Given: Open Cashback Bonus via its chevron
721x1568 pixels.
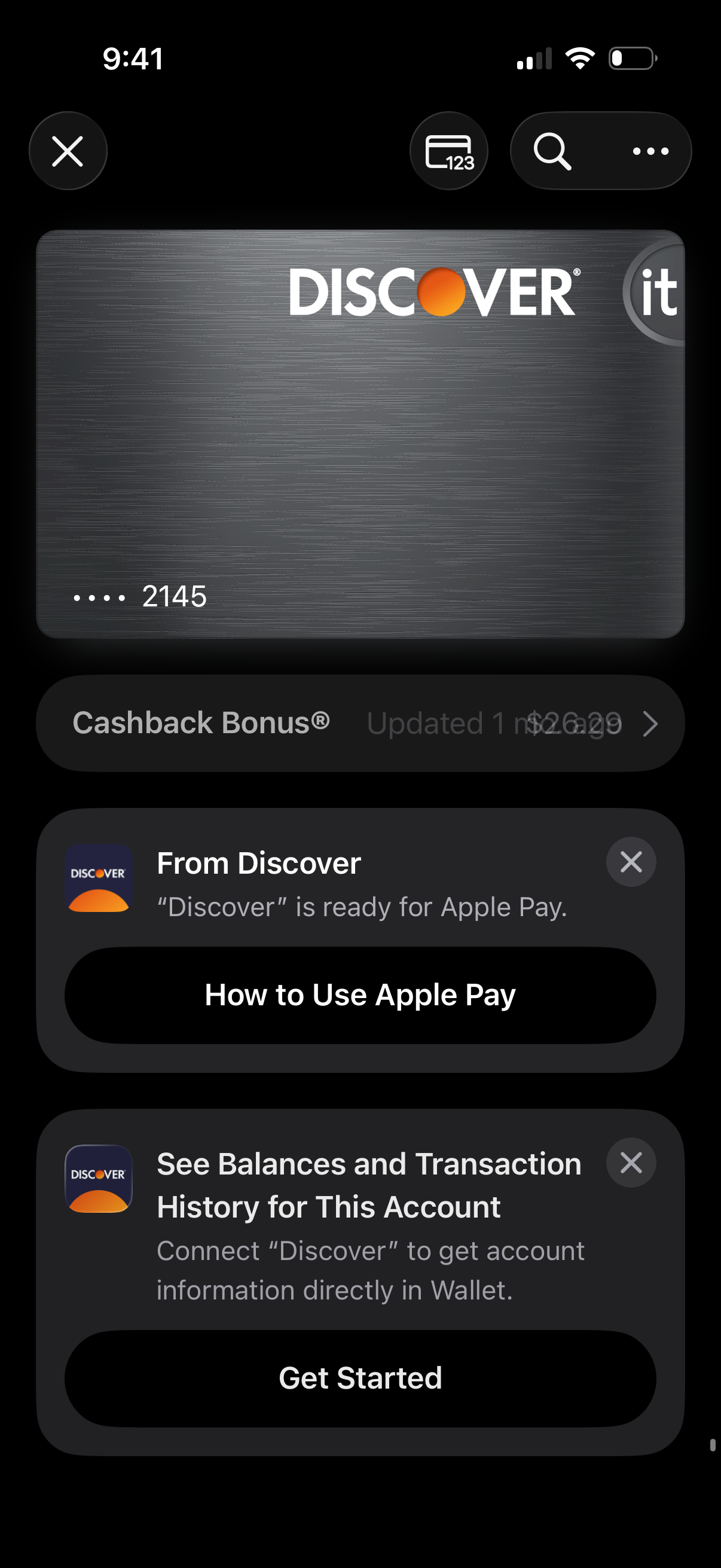Looking at the screenshot, I should (x=652, y=724).
